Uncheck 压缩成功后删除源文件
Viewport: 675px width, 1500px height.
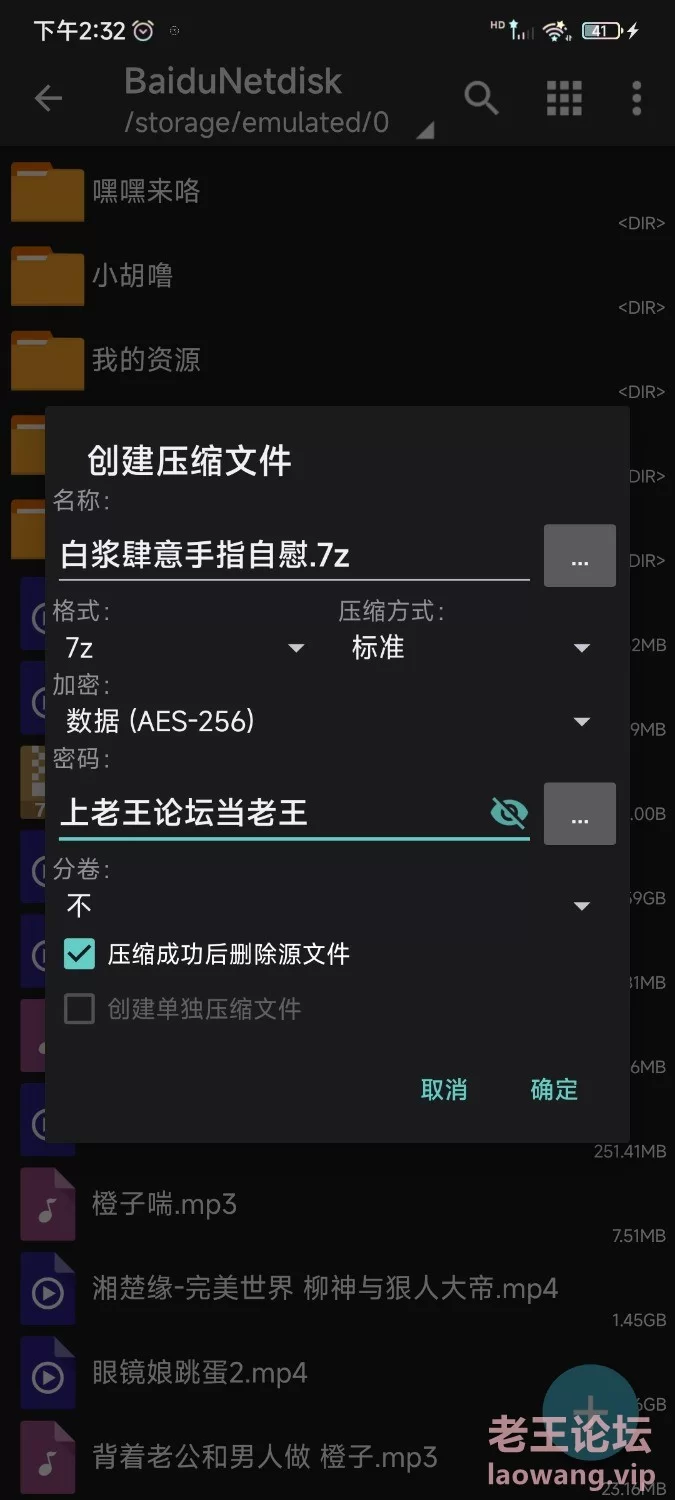pos(80,954)
